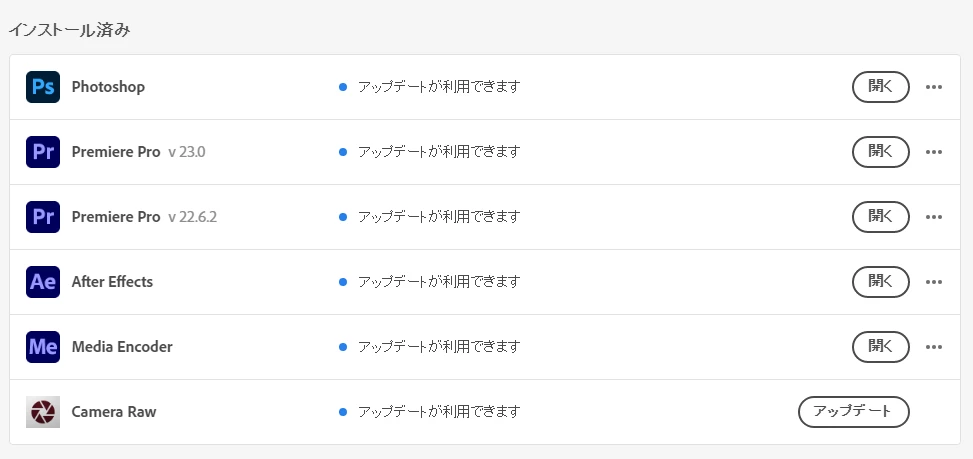Screen dimensions: 973x459
Task: Open the overflow menu for Media Encoder
Action: [934, 347]
